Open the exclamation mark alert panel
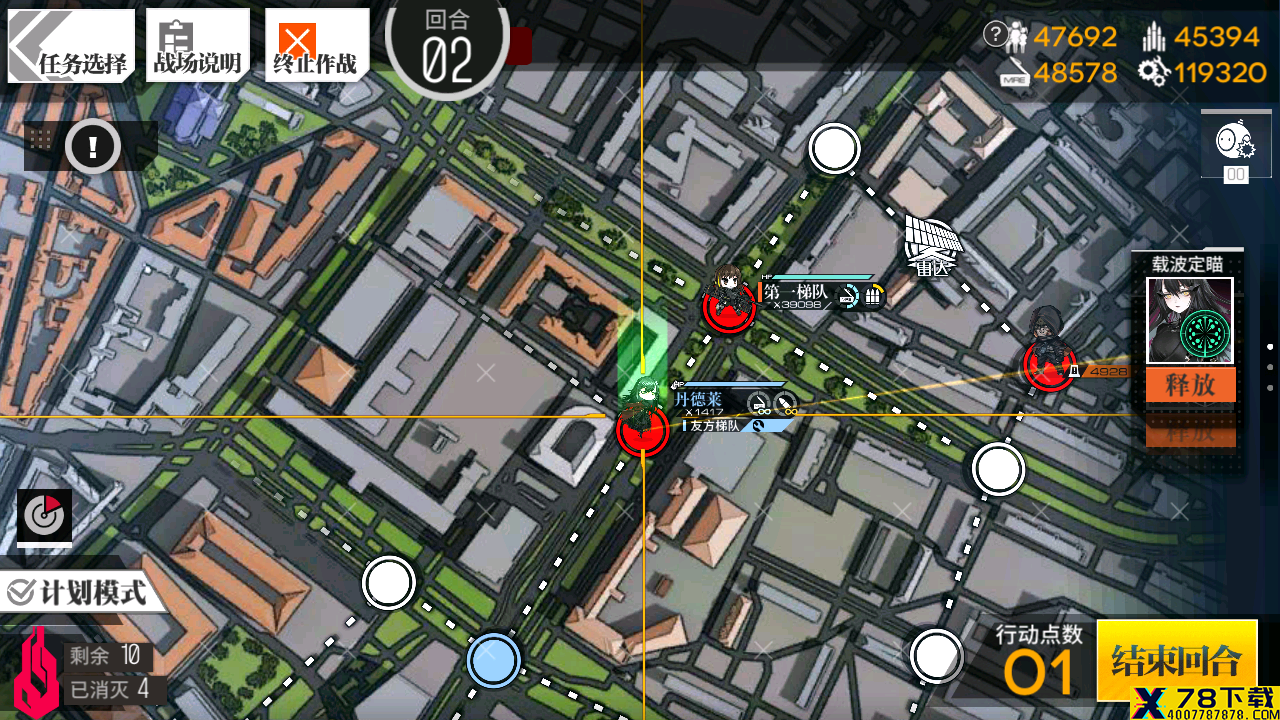The width and height of the screenshot is (1280, 720). (x=93, y=148)
